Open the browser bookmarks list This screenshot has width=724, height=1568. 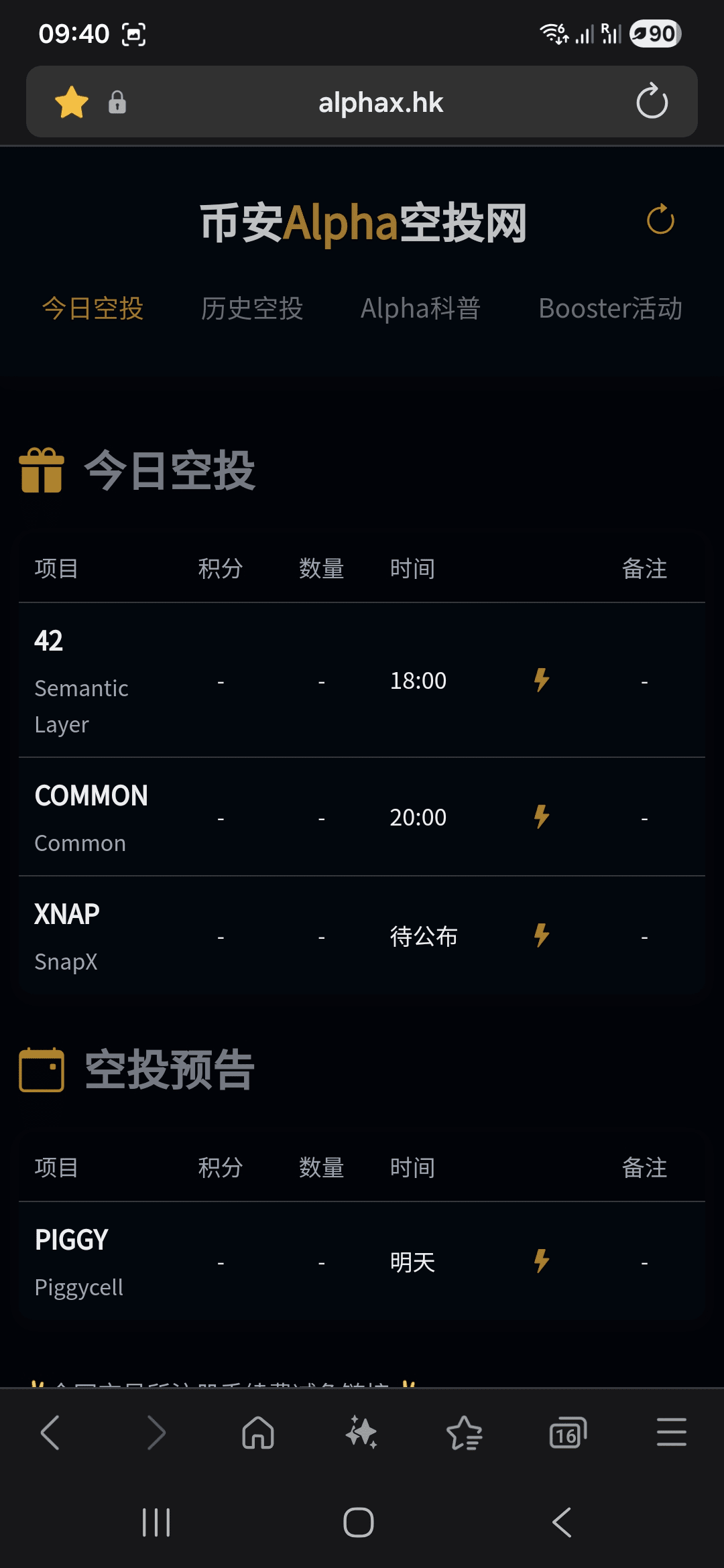click(465, 1433)
